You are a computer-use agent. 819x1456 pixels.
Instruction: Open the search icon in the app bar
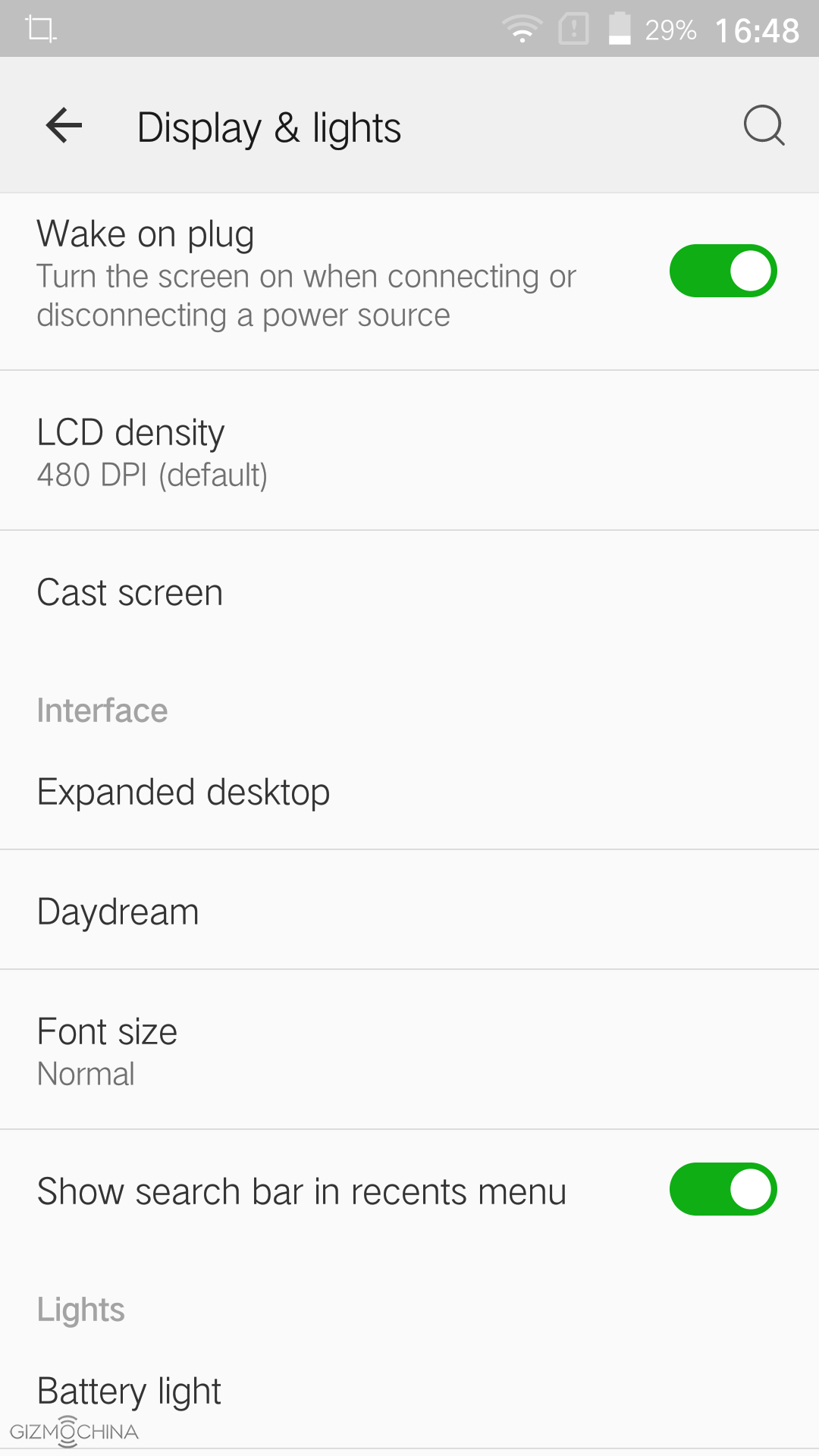pyautogui.click(x=763, y=125)
